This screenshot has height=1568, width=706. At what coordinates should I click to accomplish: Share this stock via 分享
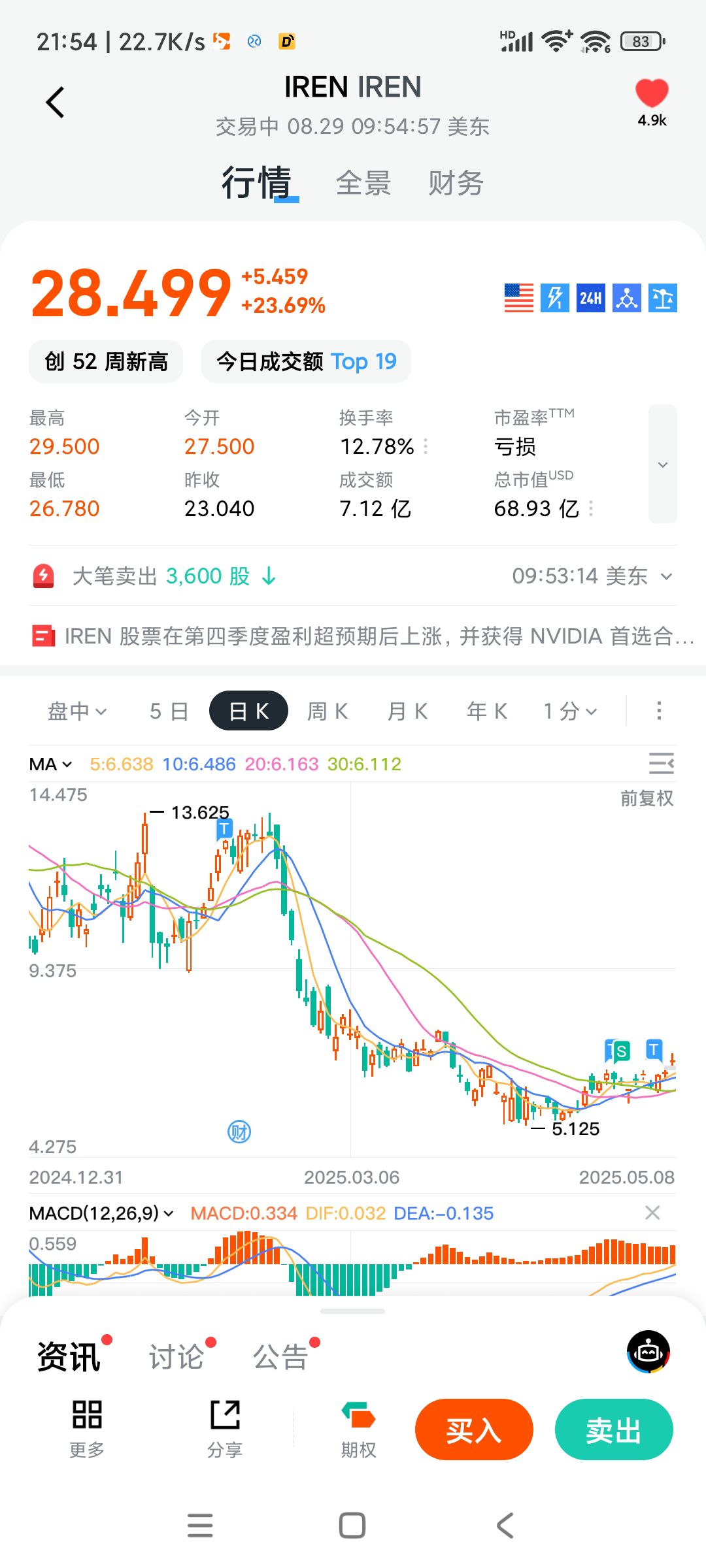225,1429
